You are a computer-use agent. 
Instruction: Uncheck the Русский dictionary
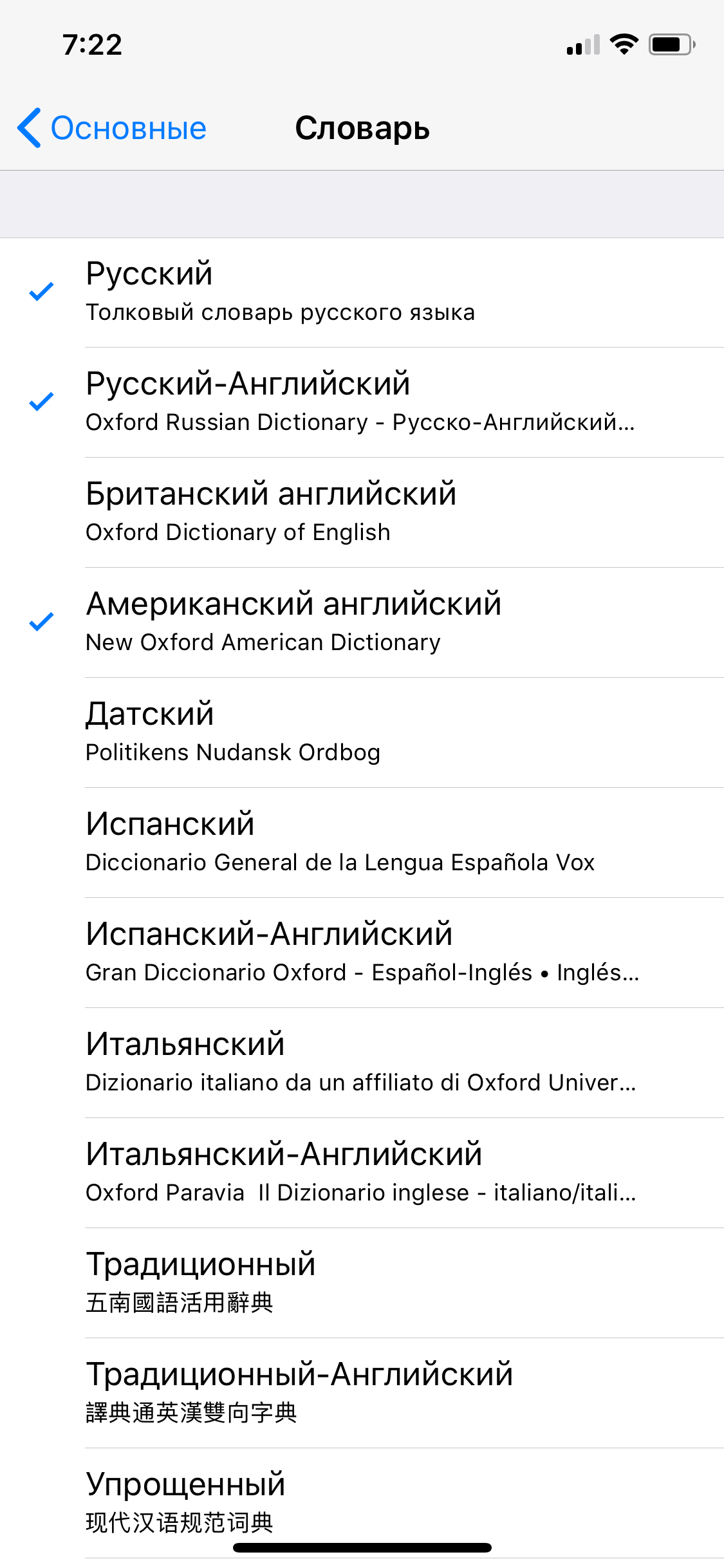(x=362, y=292)
